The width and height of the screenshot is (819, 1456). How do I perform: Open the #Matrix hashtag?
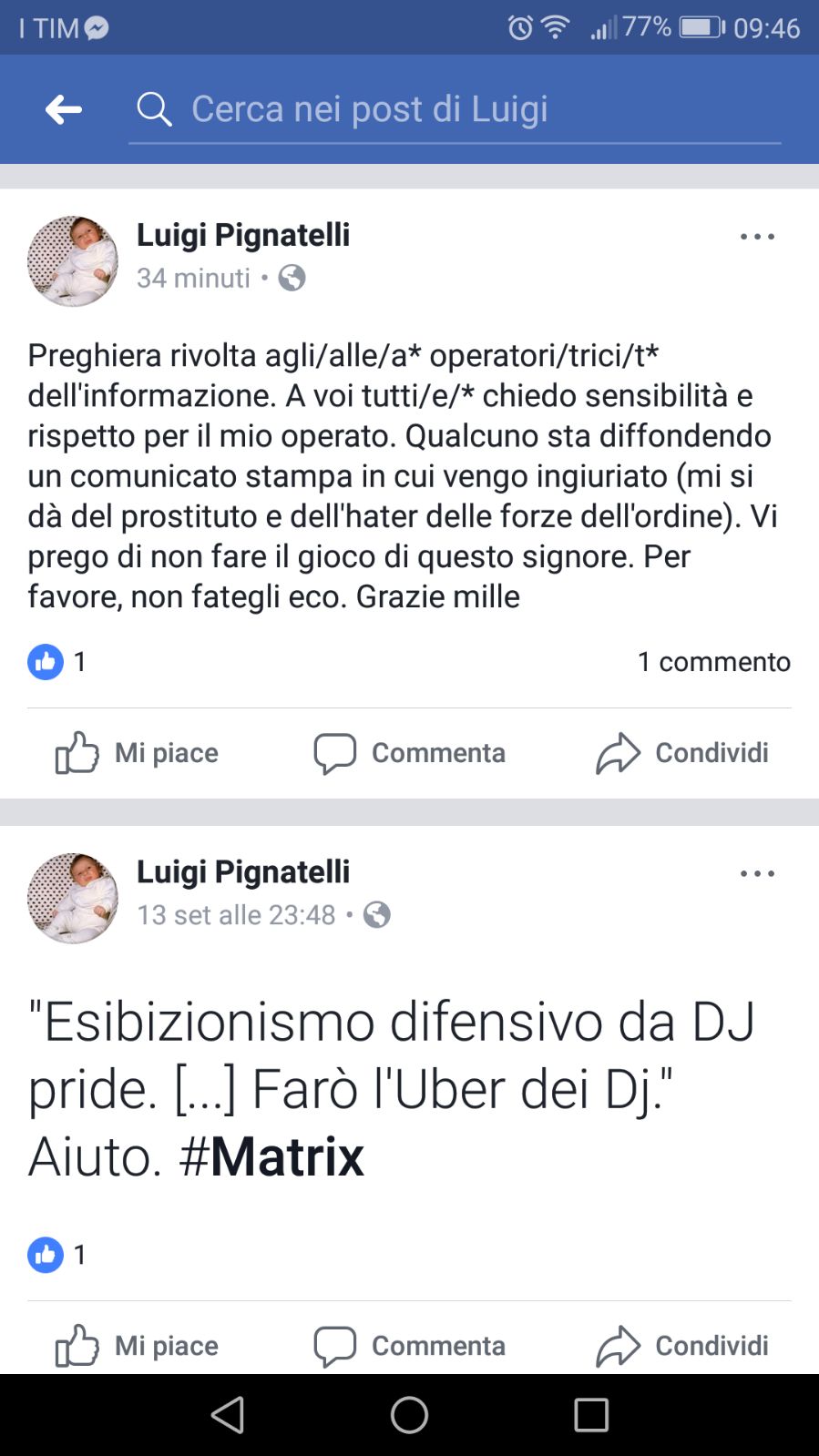click(x=271, y=1156)
